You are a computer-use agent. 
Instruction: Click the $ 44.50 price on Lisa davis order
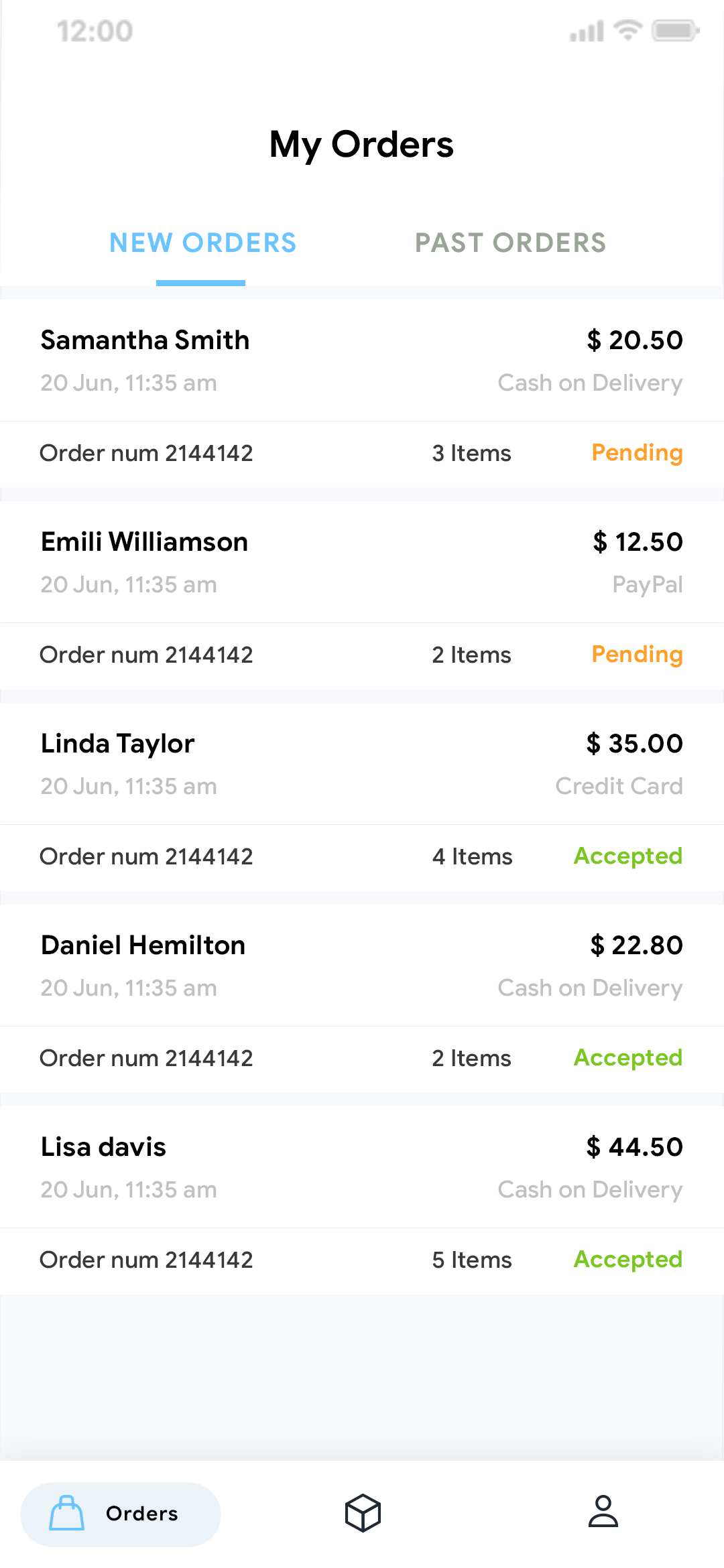pyautogui.click(x=634, y=1147)
